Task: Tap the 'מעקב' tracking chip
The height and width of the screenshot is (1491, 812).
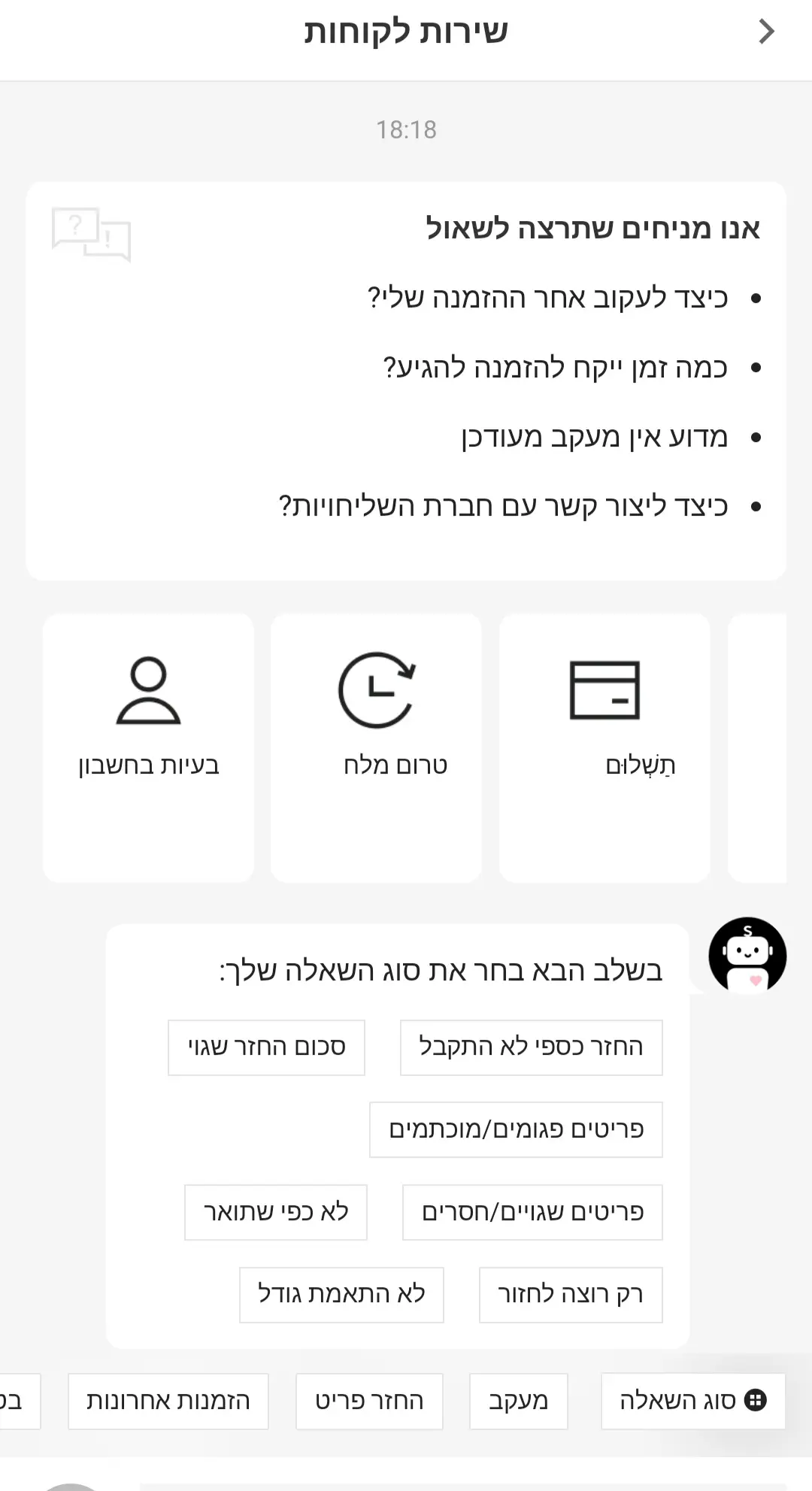Action: tap(518, 1401)
